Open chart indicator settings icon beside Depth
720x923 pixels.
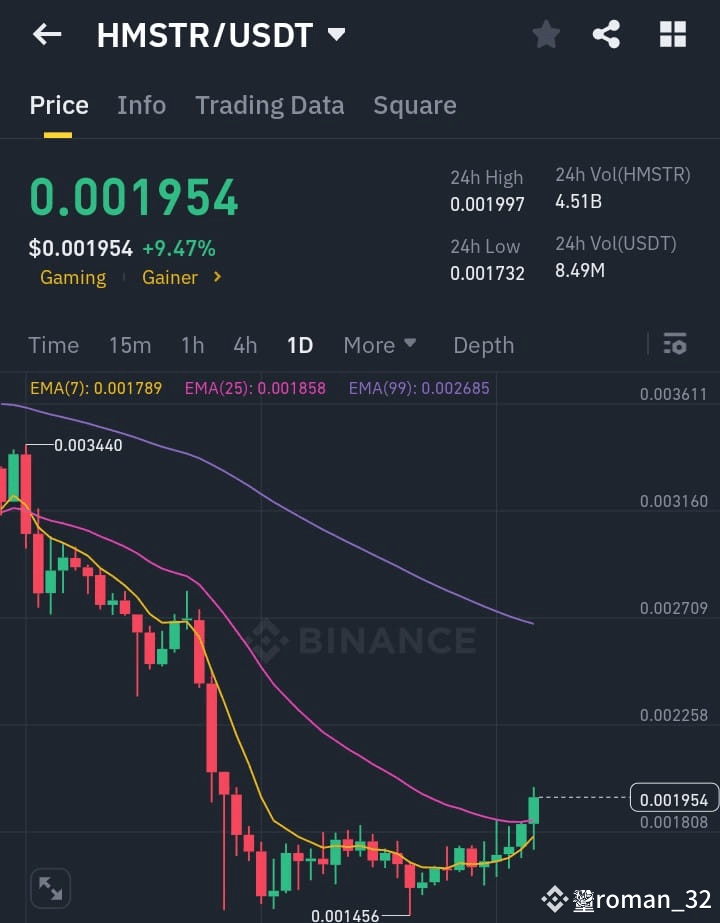point(675,344)
